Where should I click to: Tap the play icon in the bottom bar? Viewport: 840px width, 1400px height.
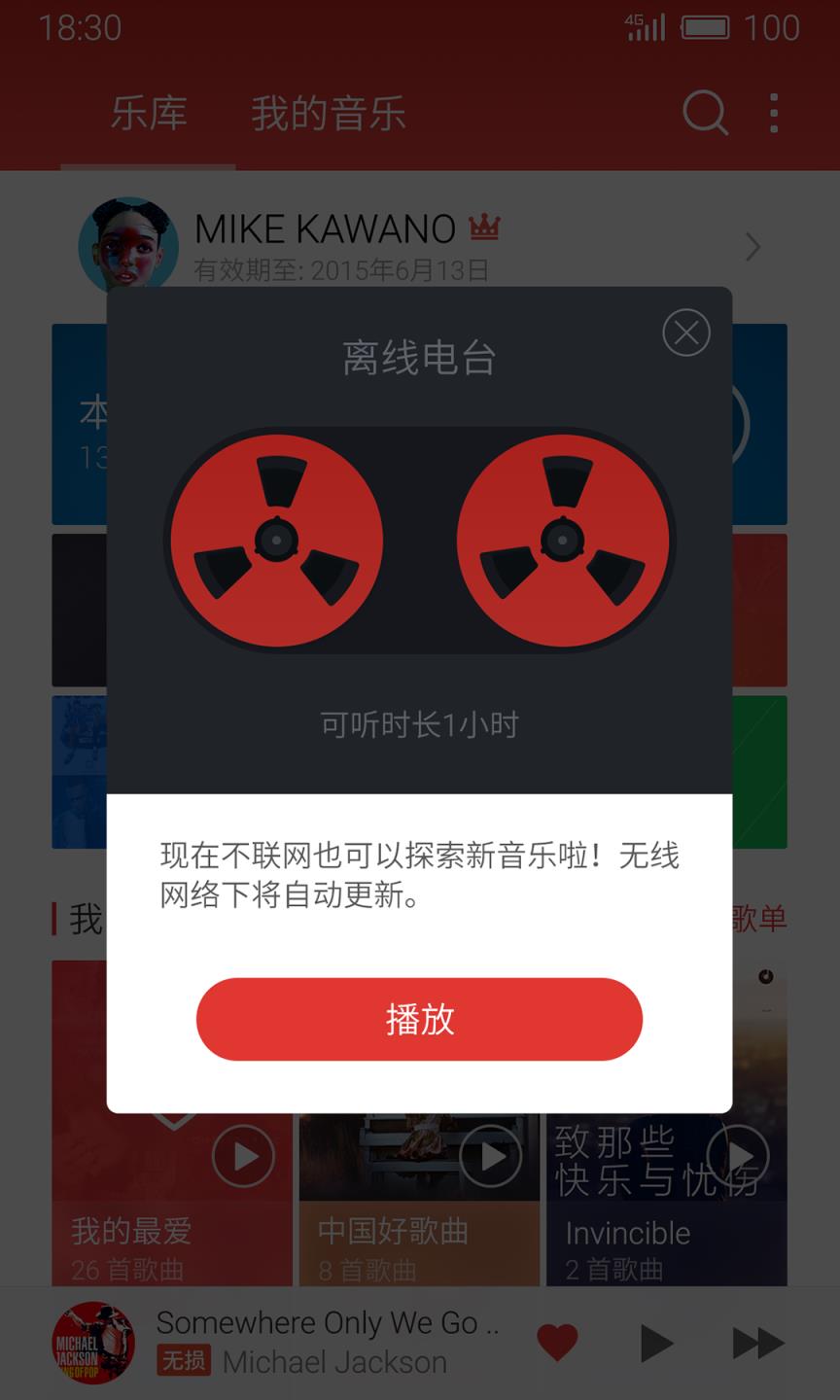click(x=656, y=1343)
